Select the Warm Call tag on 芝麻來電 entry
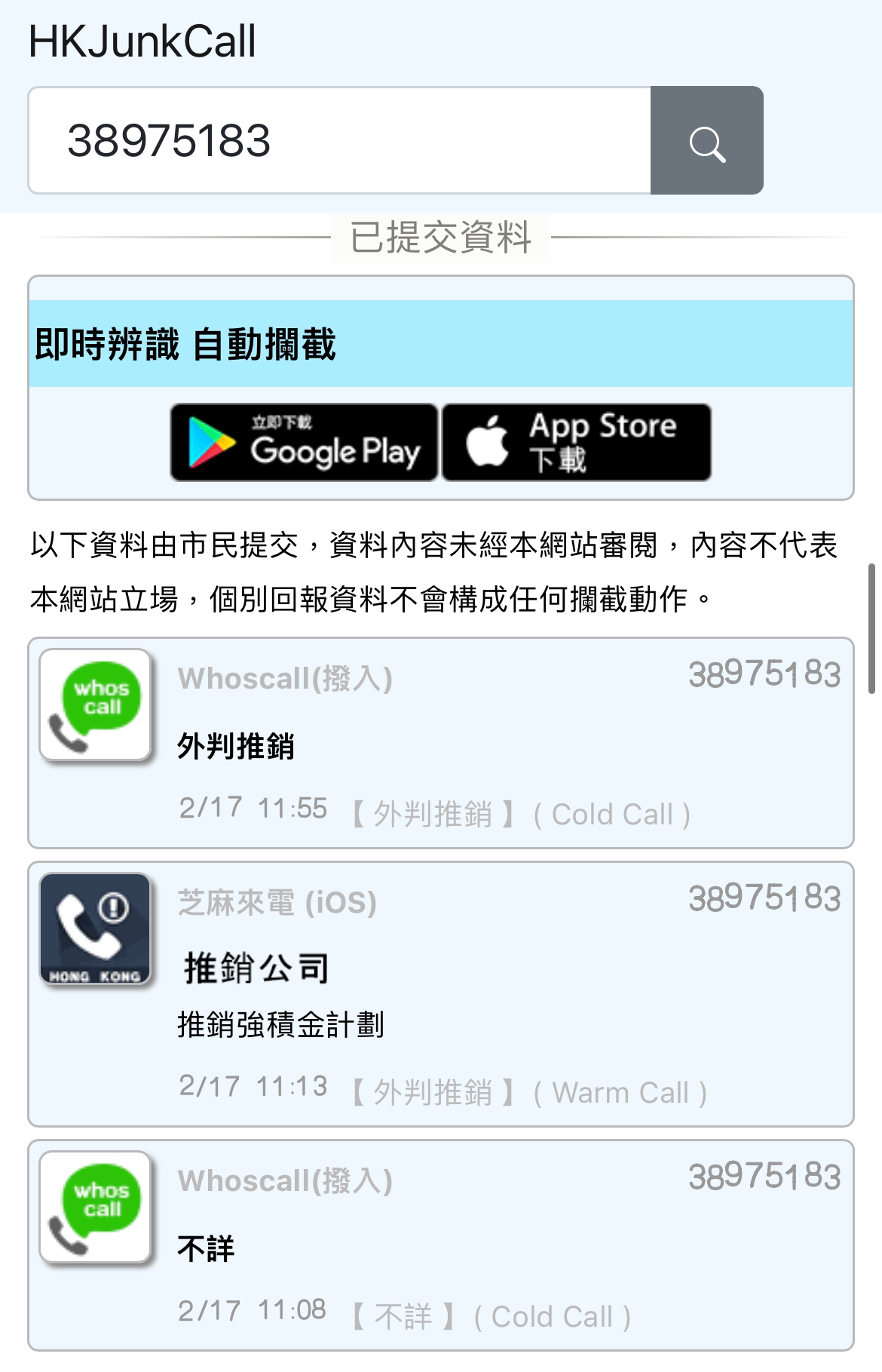 point(623,1091)
